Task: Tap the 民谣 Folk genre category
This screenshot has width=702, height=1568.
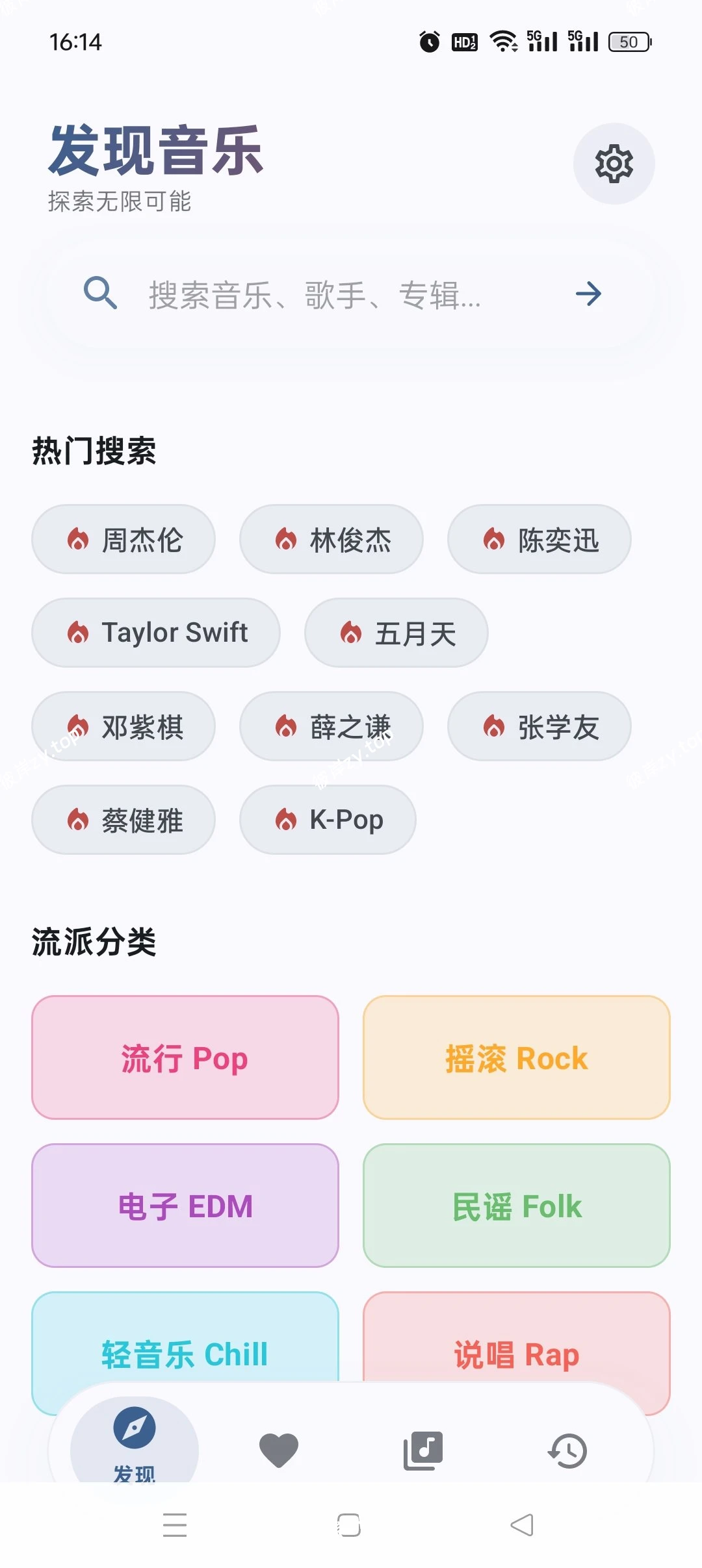Action: point(517,1207)
